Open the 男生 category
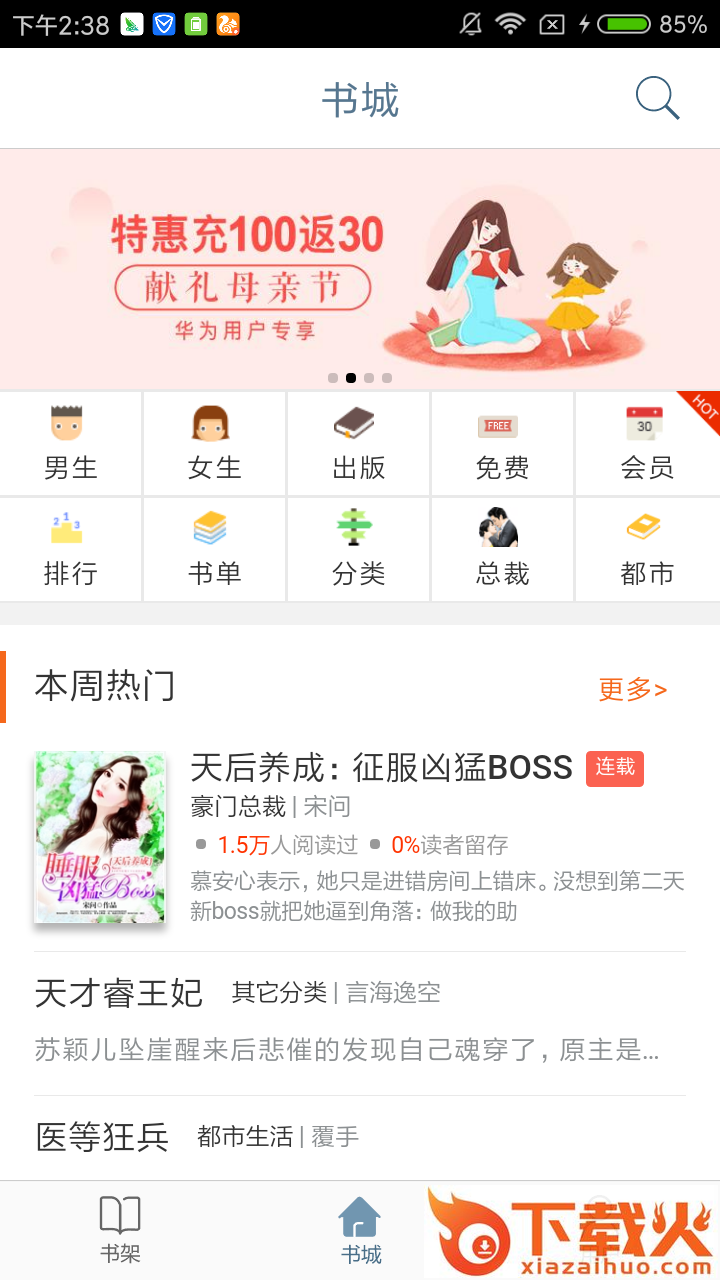The image size is (720, 1280). click(x=71, y=443)
